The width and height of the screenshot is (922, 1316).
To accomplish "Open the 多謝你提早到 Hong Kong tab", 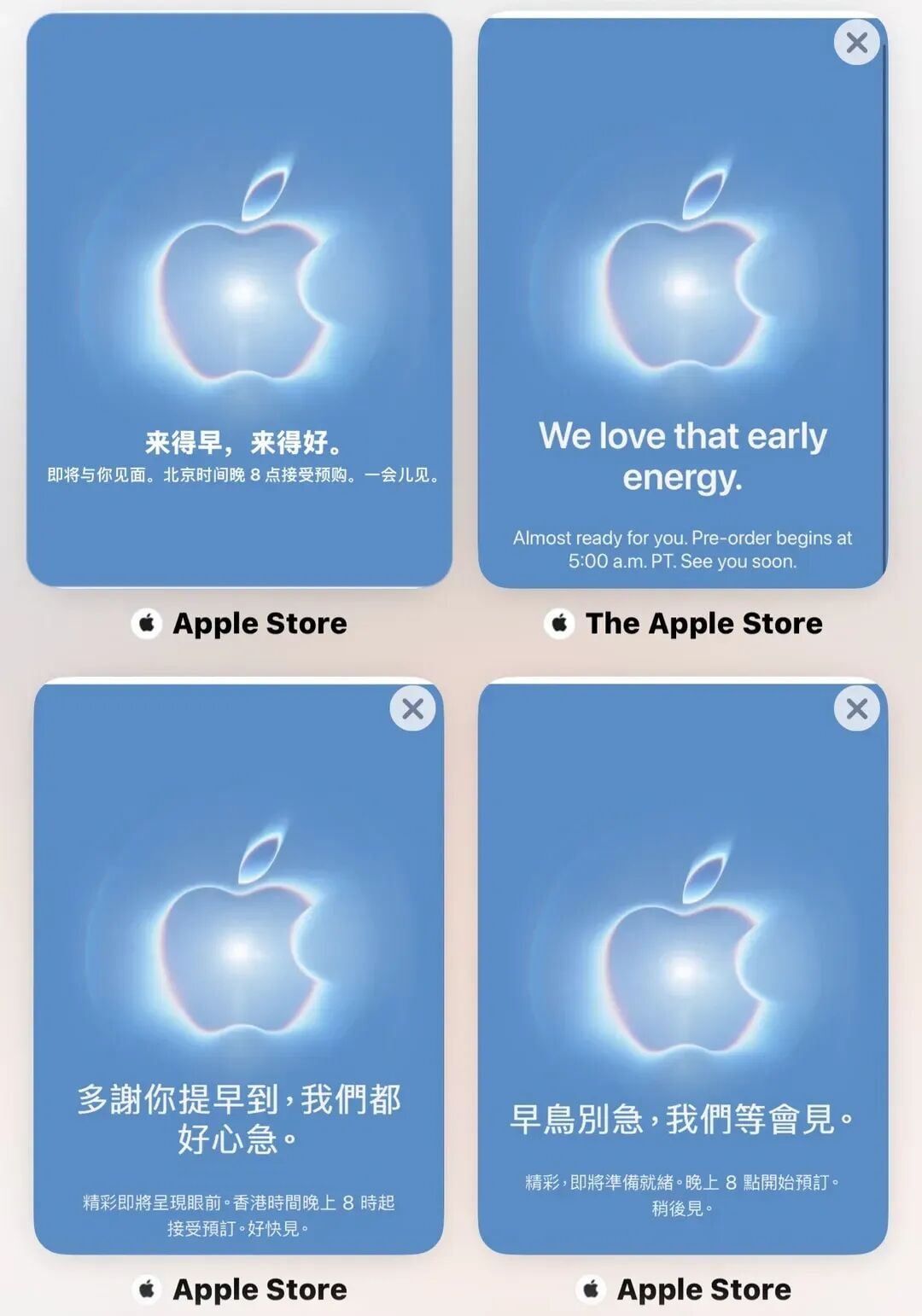I will point(239,966).
